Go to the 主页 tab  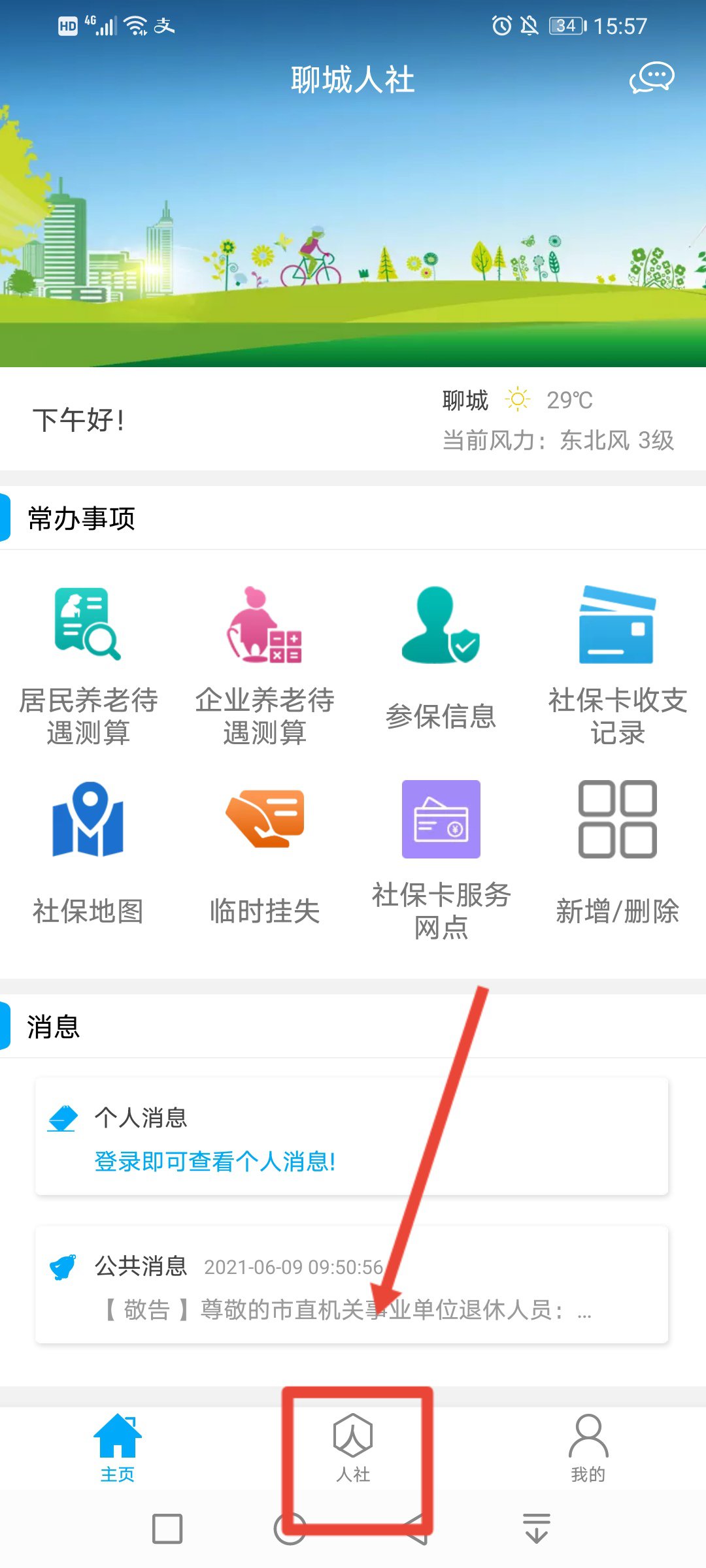coord(118,1448)
